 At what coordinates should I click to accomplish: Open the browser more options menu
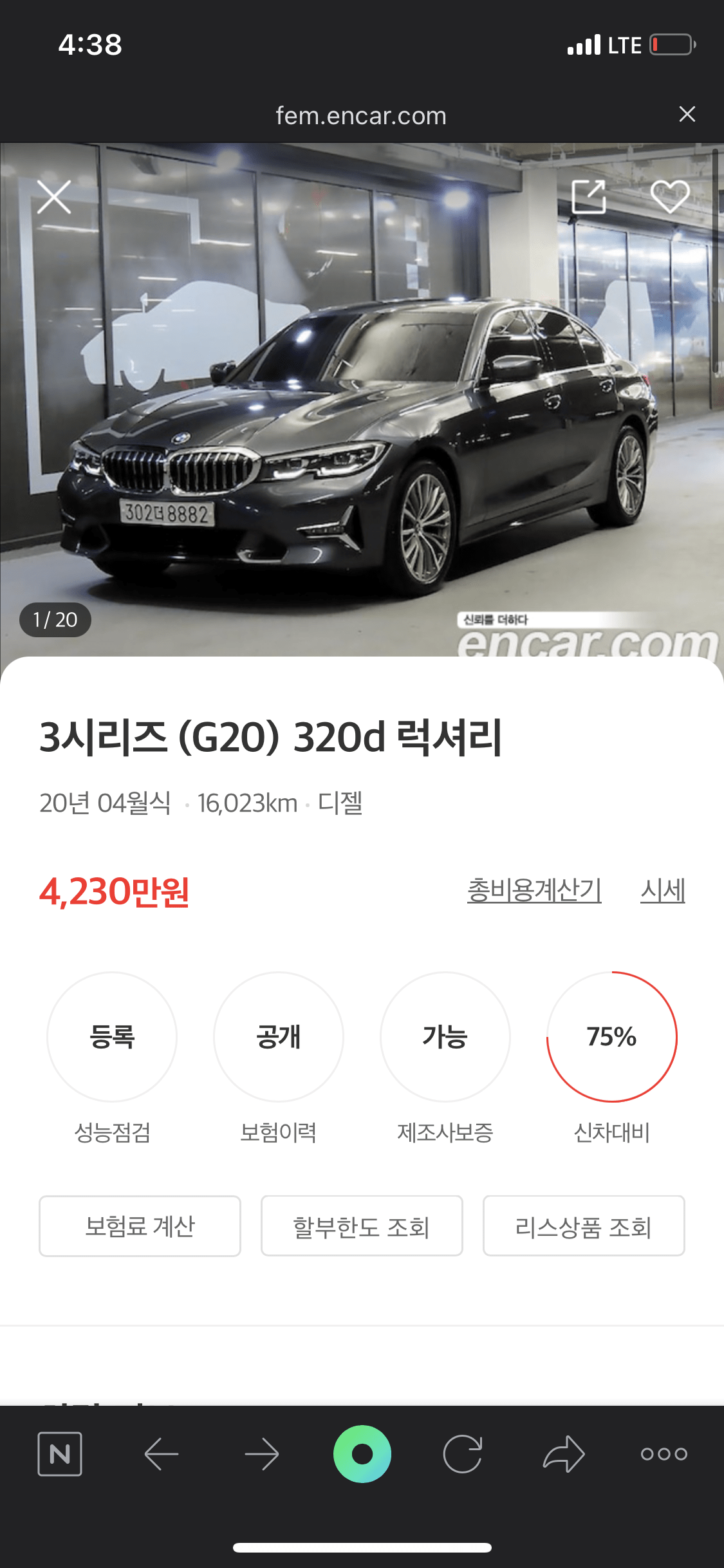click(664, 1454)
